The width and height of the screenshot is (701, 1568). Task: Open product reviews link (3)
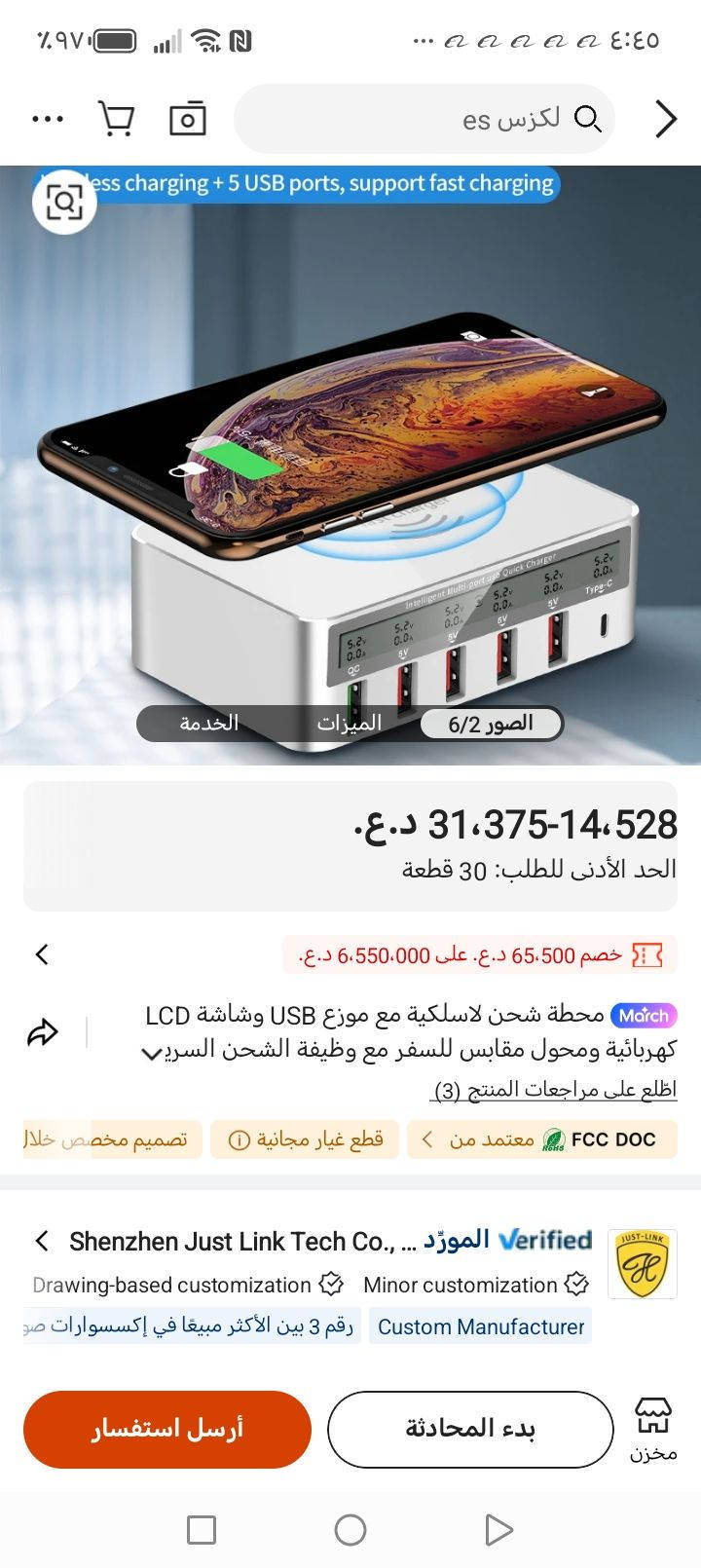[553, 1090]
